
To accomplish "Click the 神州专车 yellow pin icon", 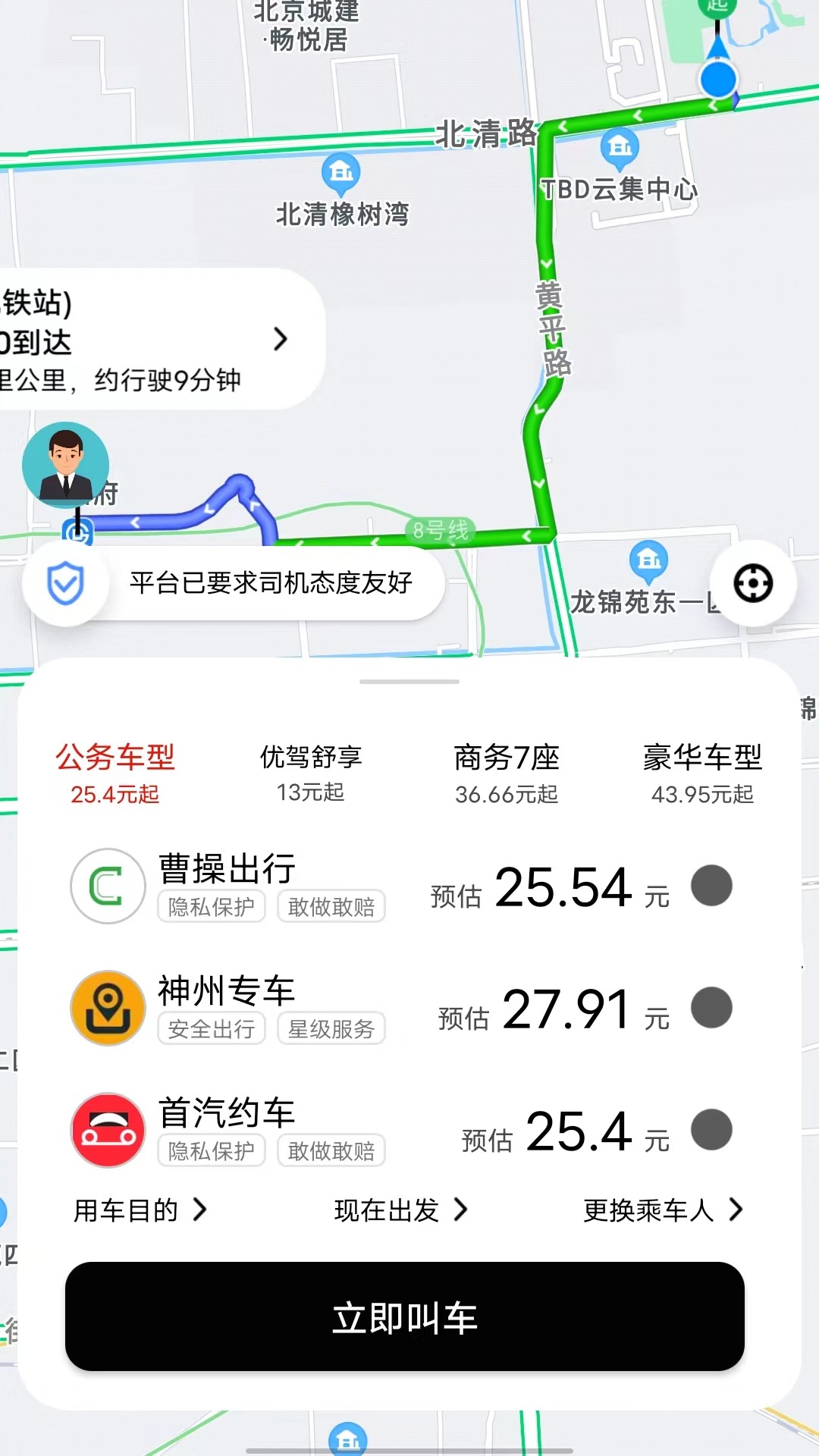I will 107,1009.
